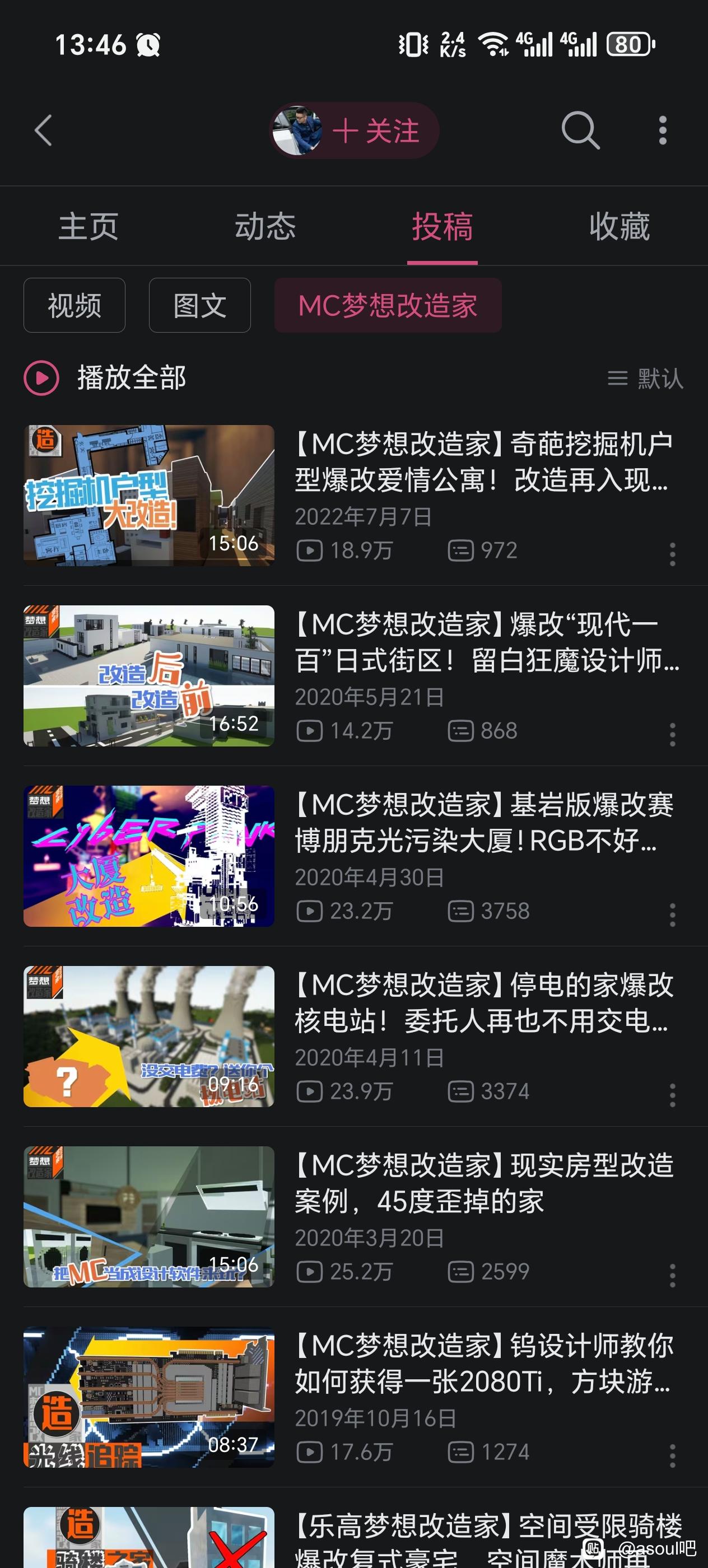
Task: Open search from the magnifier icon
Action: click(580, 130)
